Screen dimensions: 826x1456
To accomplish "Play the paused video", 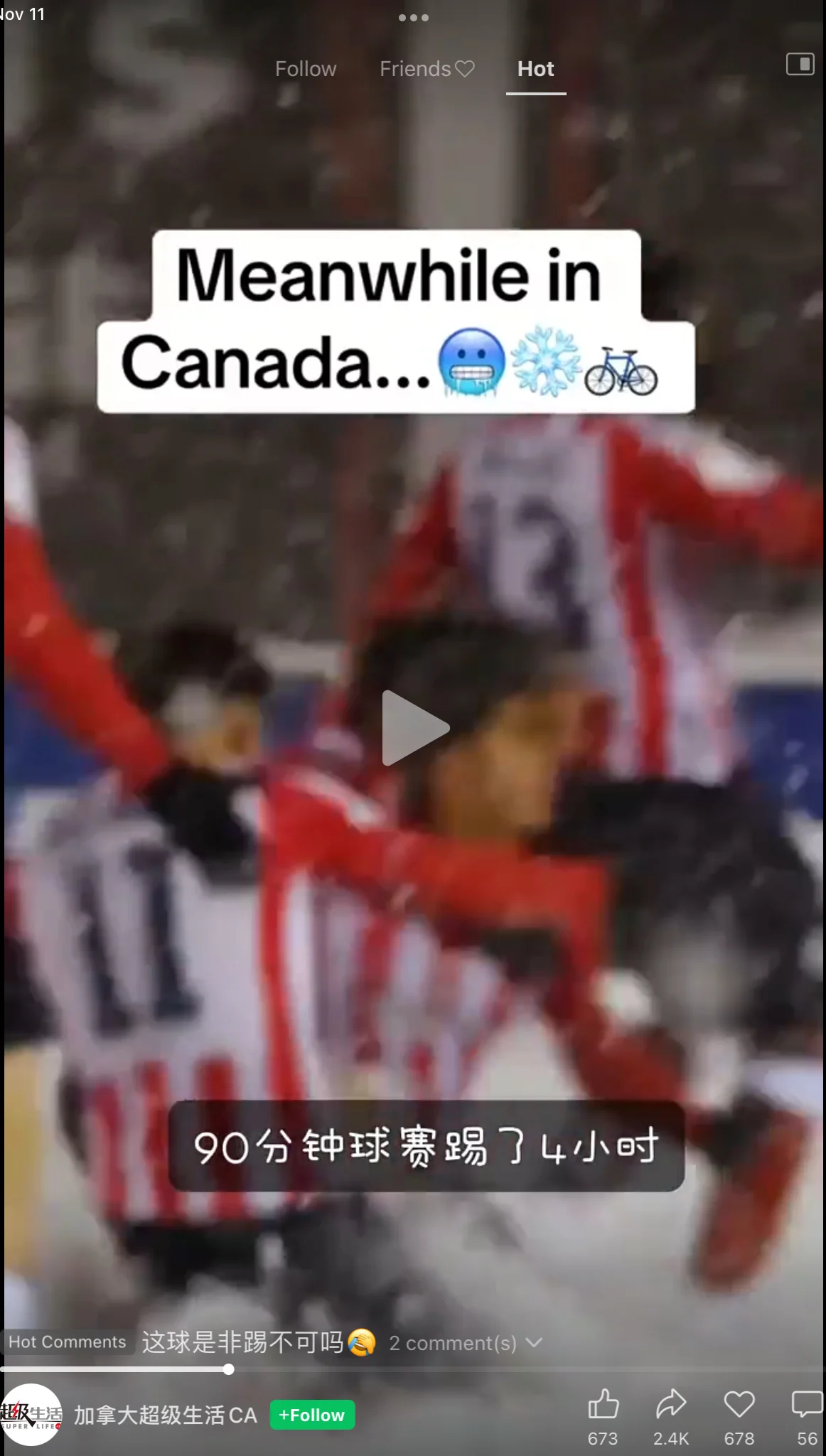I will [414, 727].
